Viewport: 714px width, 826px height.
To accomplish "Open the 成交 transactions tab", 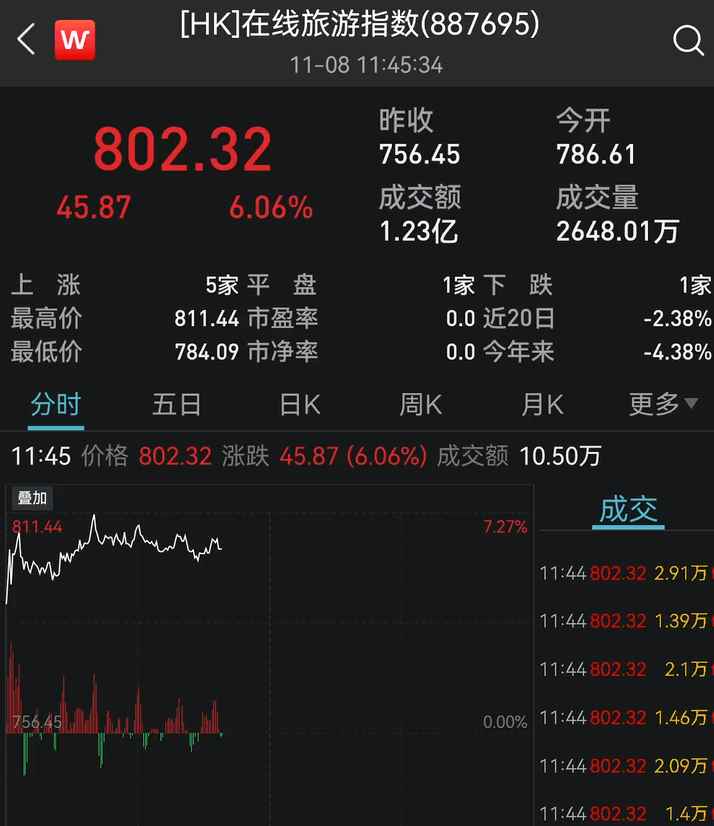I will click(628, 510).
